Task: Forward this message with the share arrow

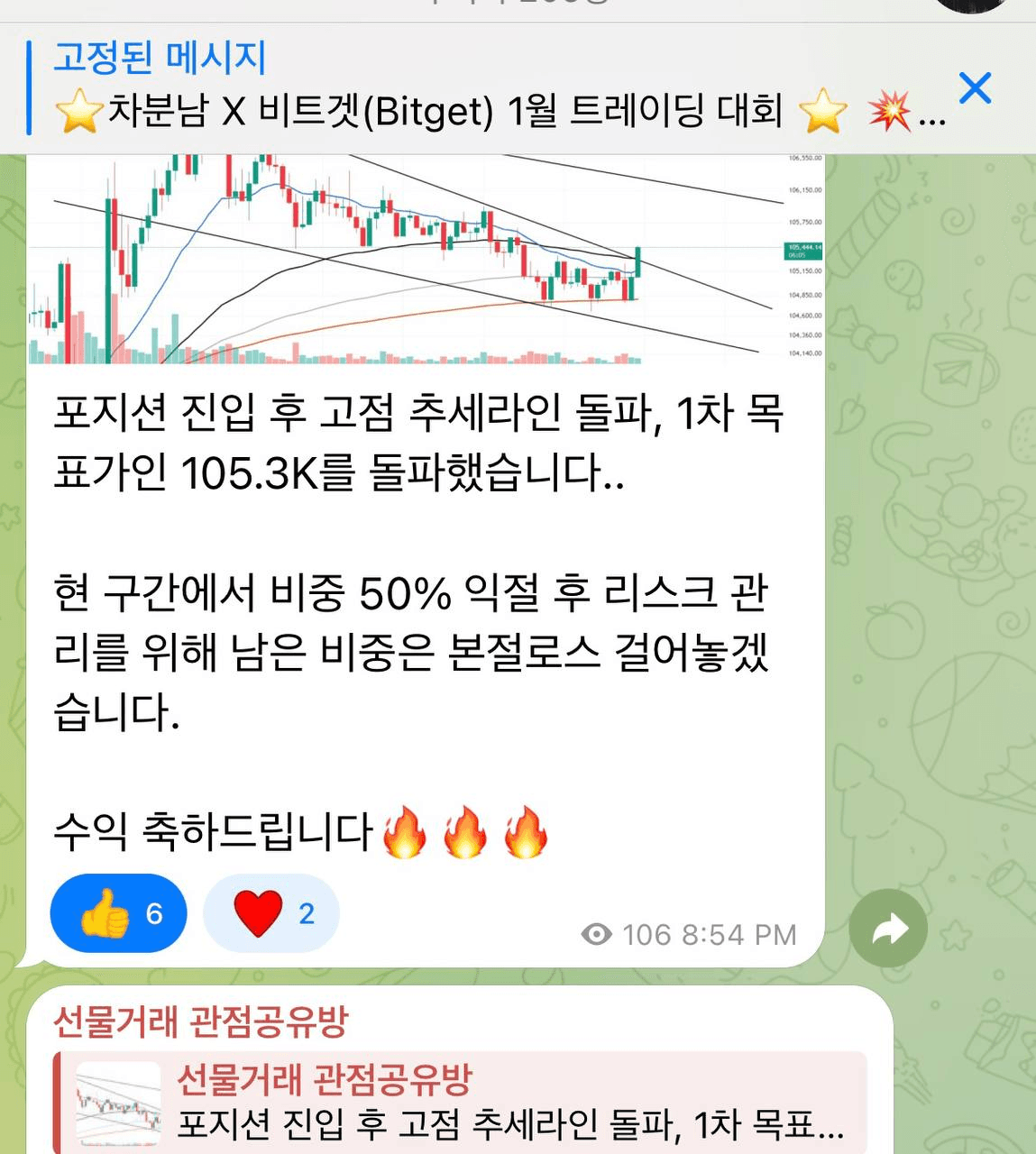Action: (888, 929)
